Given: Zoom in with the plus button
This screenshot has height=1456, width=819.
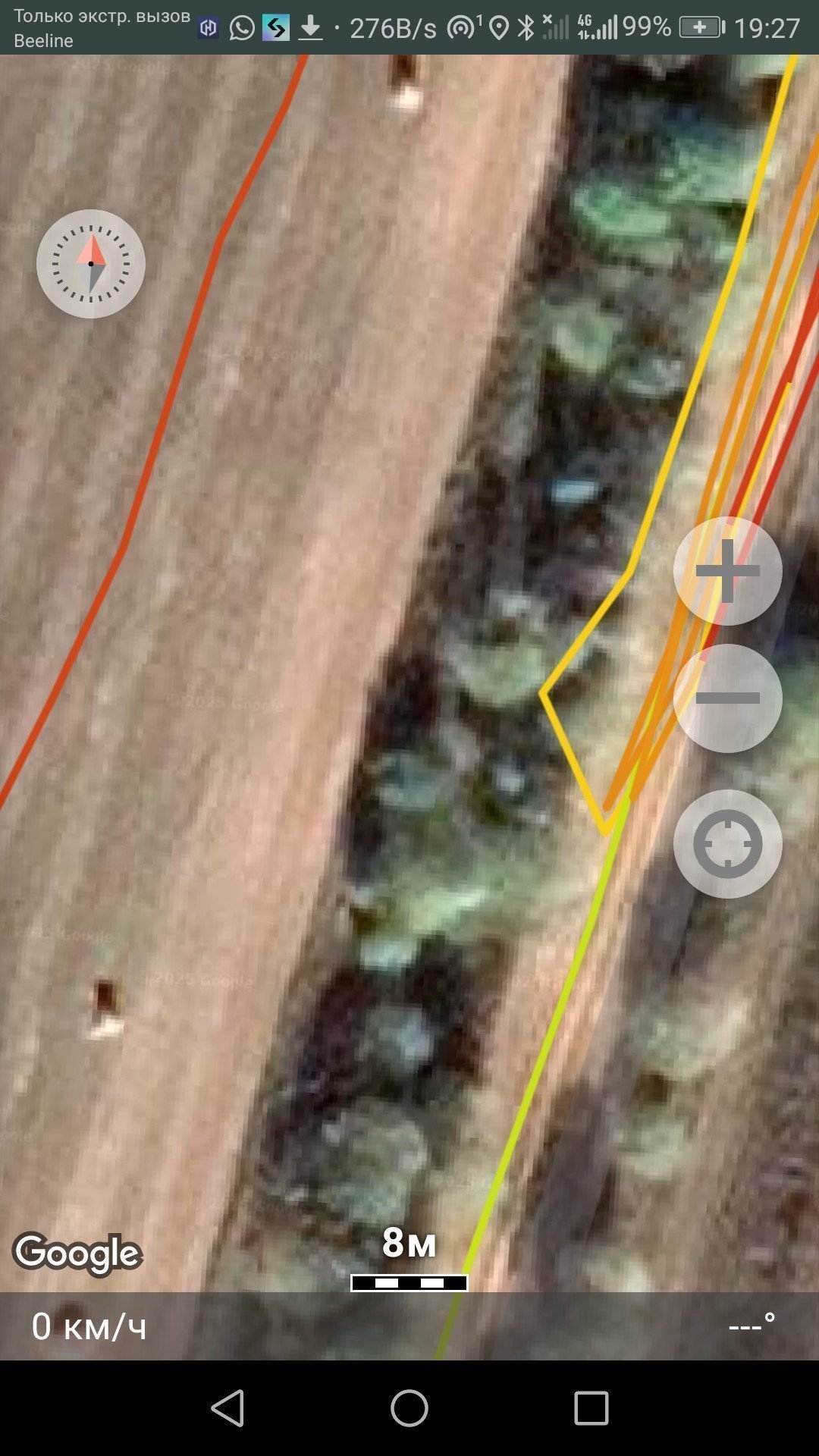Looking at the screenshot, I should [728, 571].
